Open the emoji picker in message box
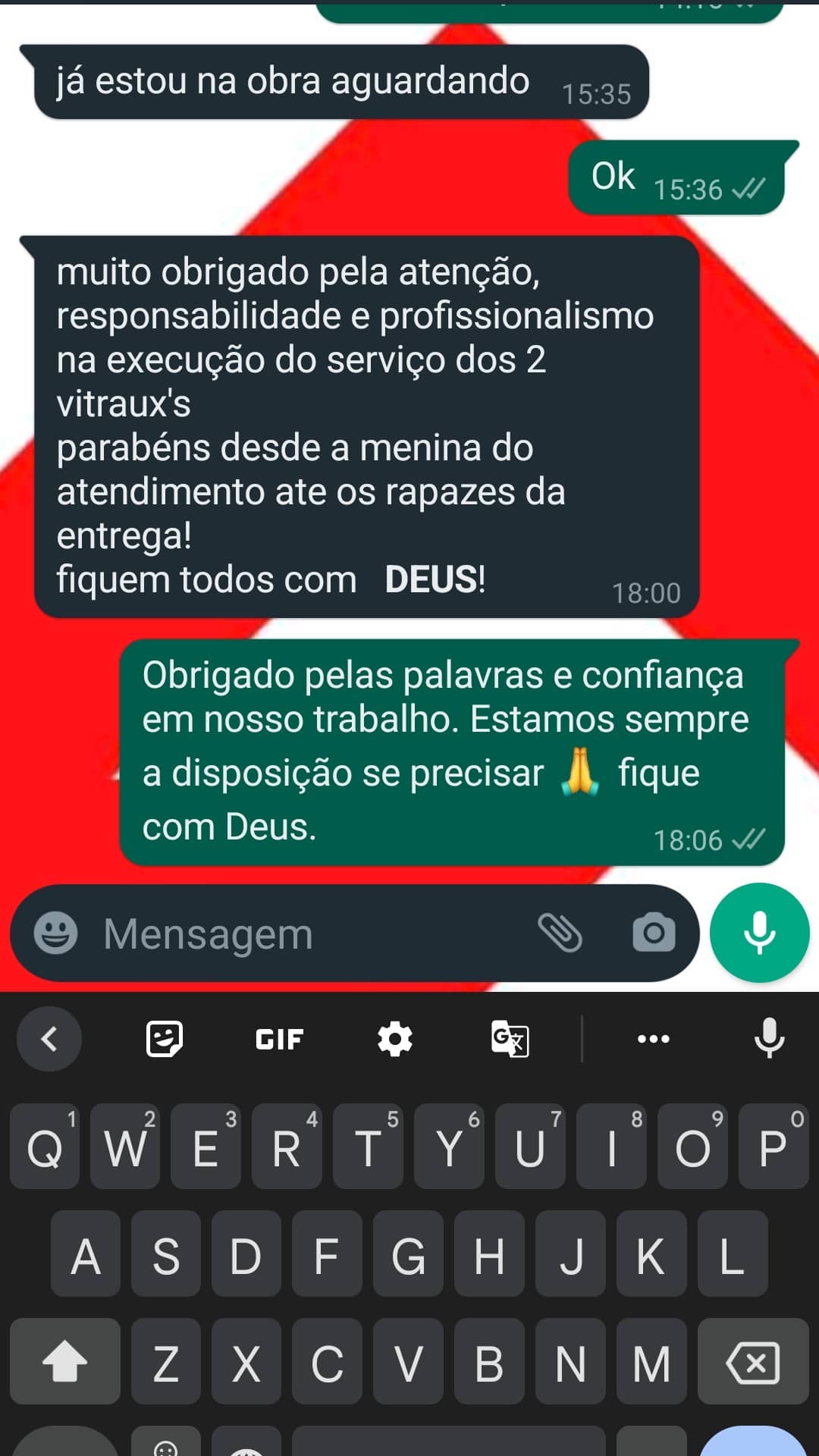819x1456 pixels. tap(55, 933)
